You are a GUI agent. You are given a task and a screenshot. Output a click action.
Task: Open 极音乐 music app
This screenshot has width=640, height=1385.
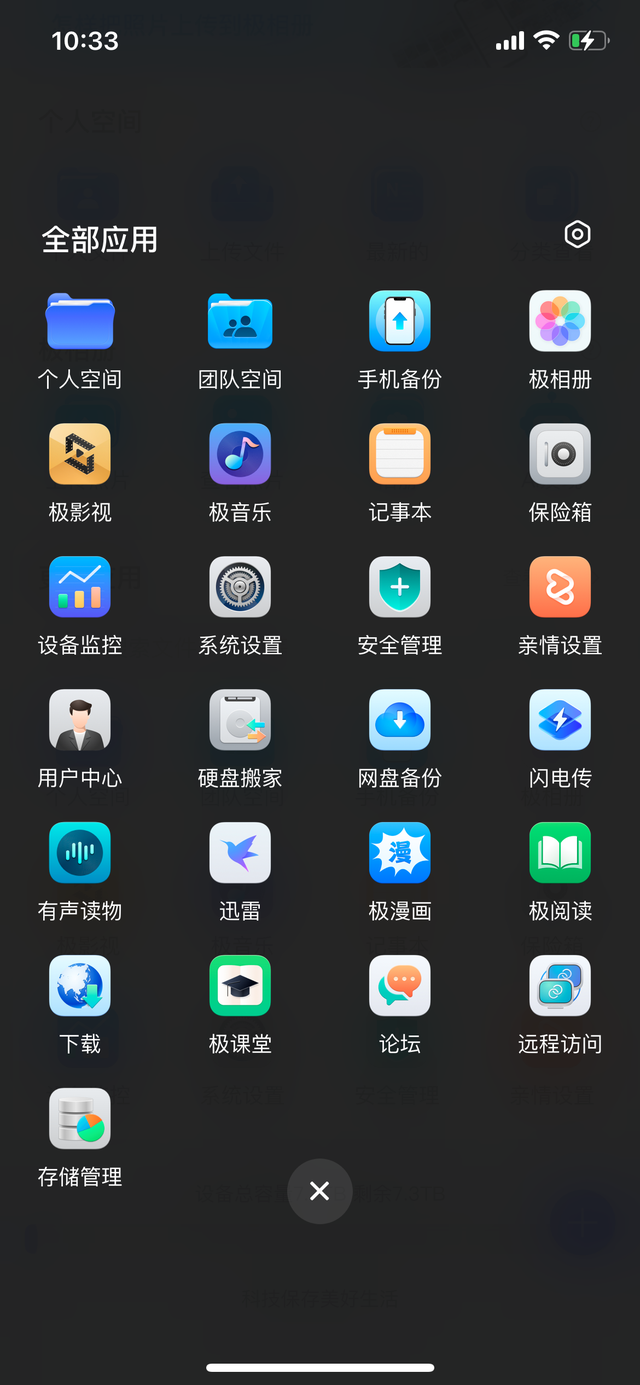click(240, 455)
